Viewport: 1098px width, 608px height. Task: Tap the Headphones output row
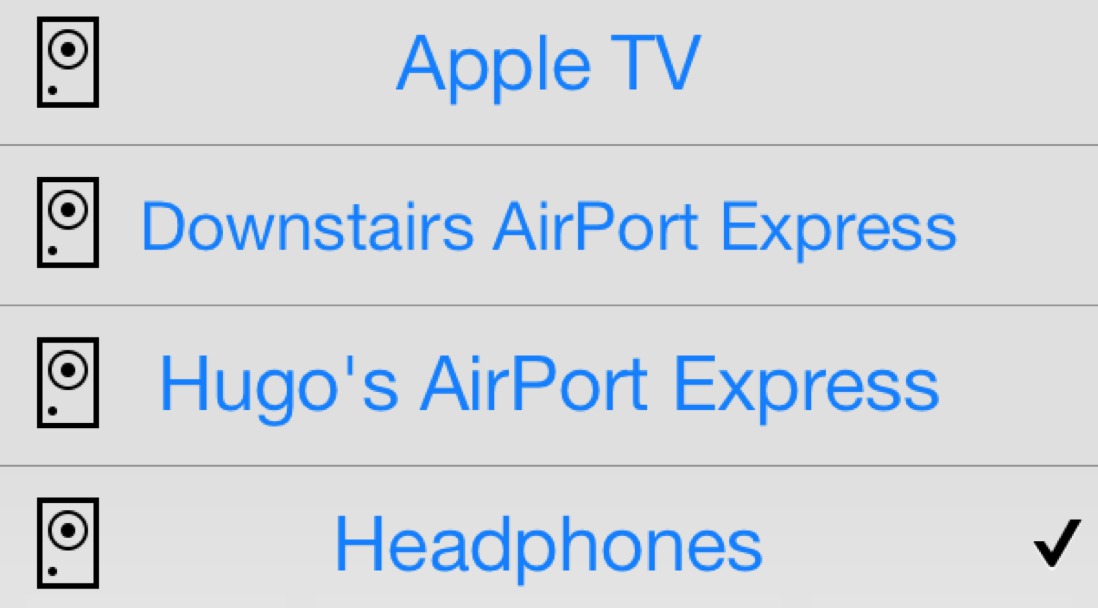(548, 545)
